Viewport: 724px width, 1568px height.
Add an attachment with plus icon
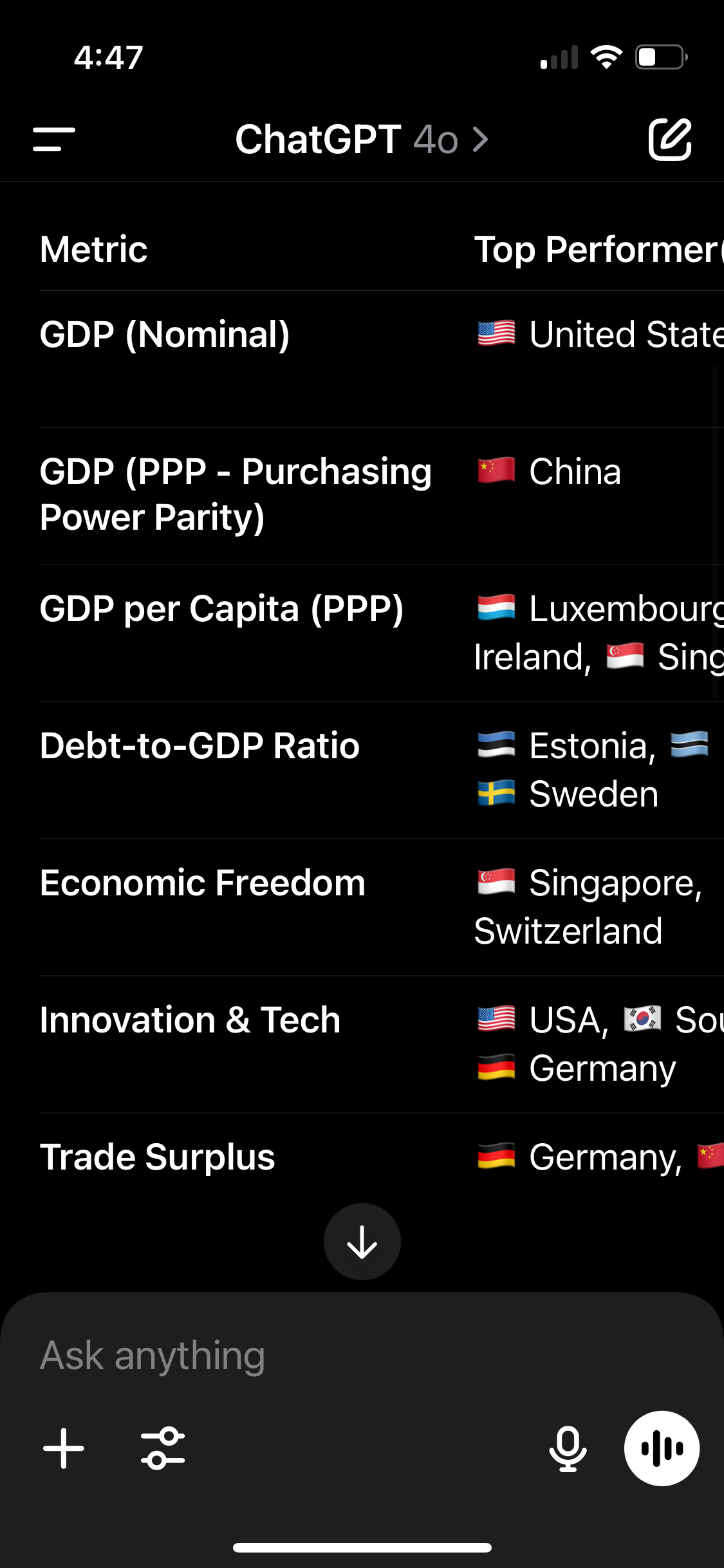pos(63,1448)
